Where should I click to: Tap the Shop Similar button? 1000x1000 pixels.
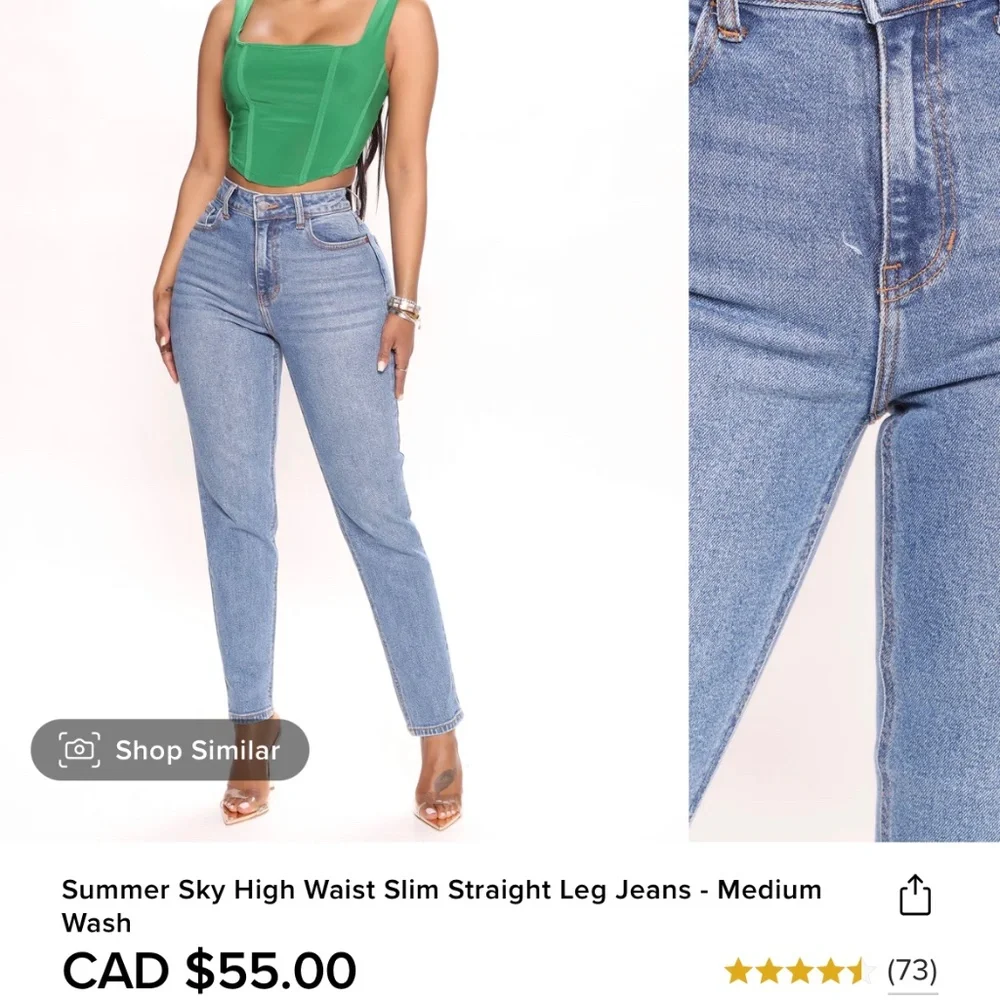(170, 750)
